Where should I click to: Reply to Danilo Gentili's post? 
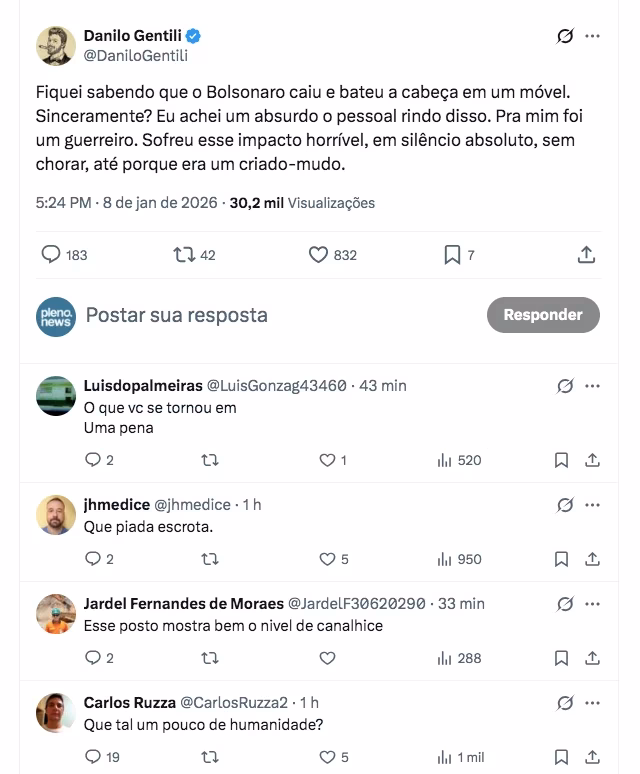51,255
